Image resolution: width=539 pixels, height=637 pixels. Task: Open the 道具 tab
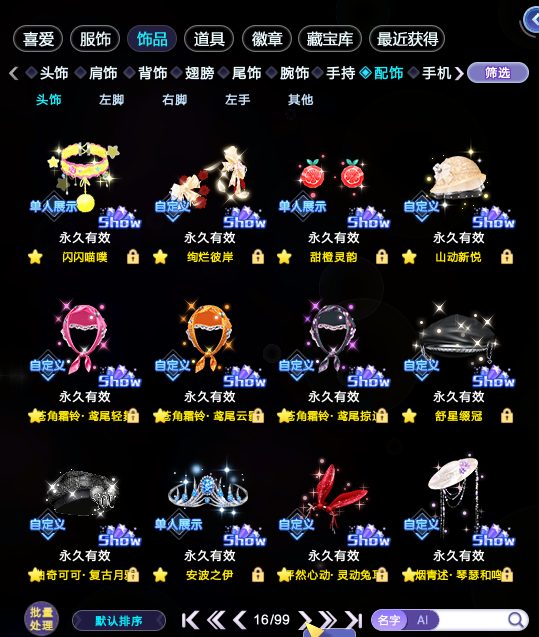click(209, 39)
